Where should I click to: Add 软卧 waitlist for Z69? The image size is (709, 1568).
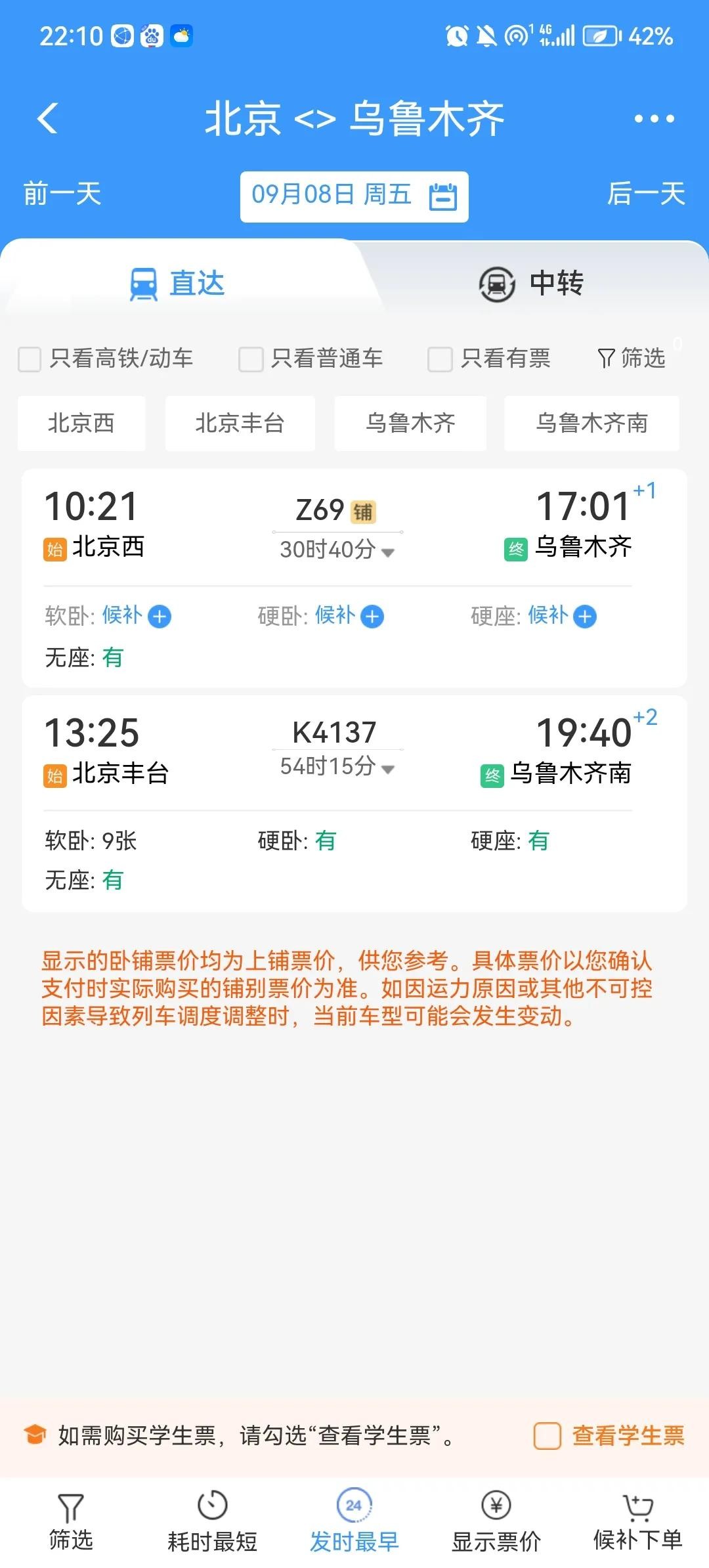[x=160, y=617]
